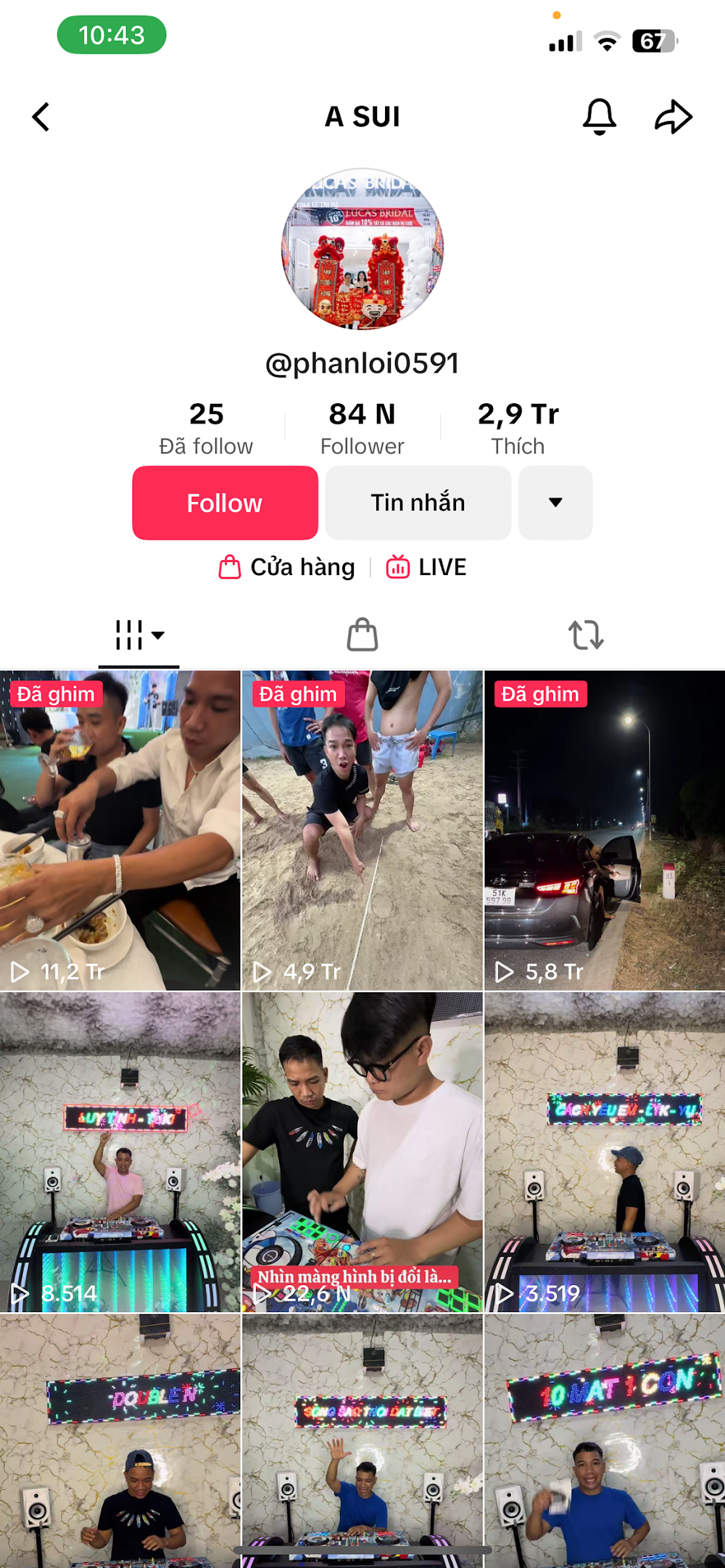Tap the profile avatar picture
725x1568 pixels.
[x=362, y=249]
